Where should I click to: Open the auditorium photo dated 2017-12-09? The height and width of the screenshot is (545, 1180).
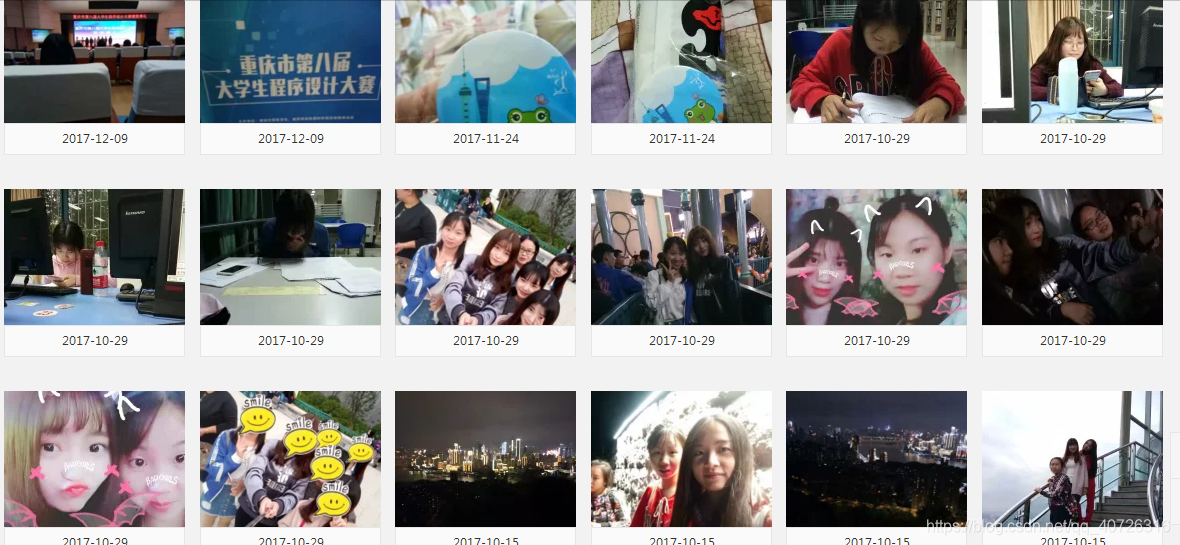[94, 61]
